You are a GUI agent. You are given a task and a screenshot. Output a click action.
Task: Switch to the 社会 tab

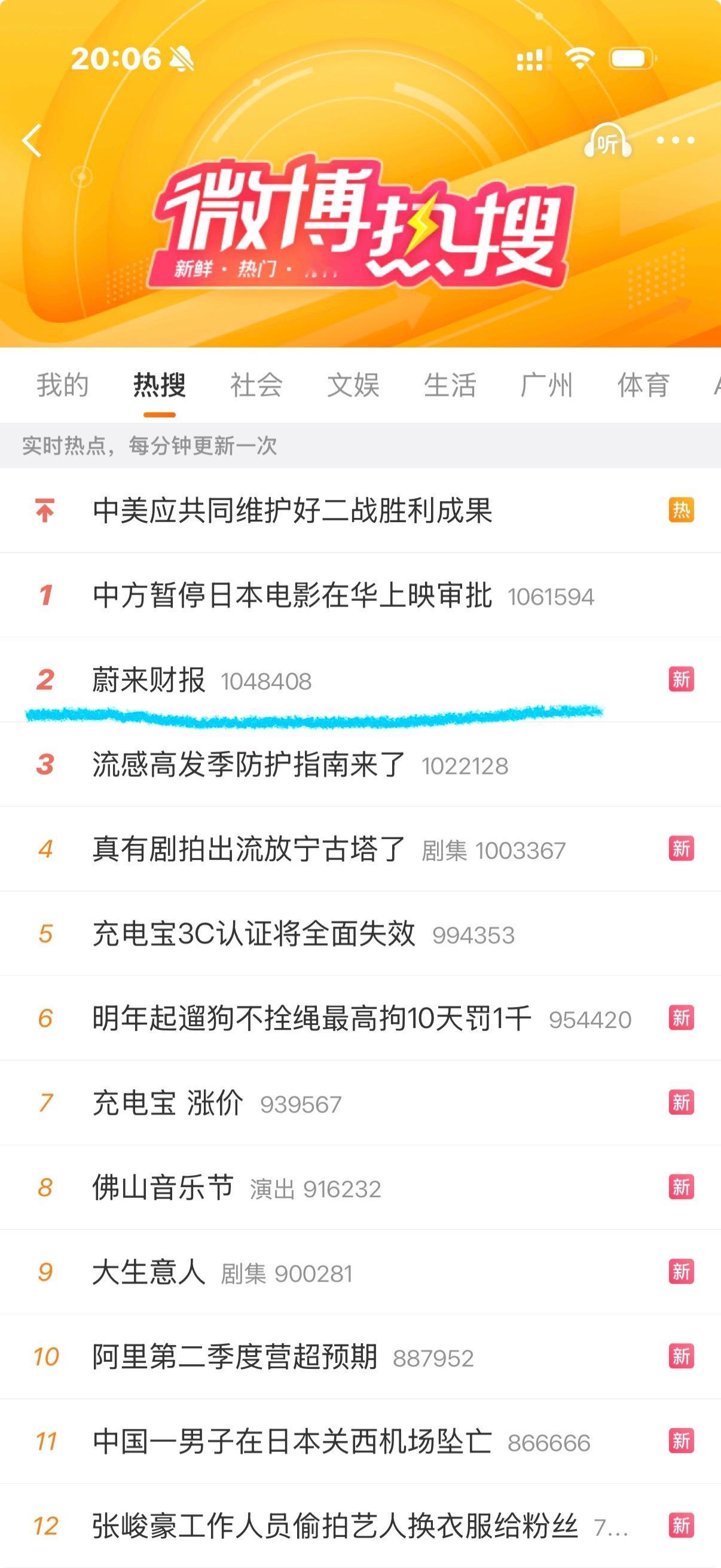click(255, 383)
